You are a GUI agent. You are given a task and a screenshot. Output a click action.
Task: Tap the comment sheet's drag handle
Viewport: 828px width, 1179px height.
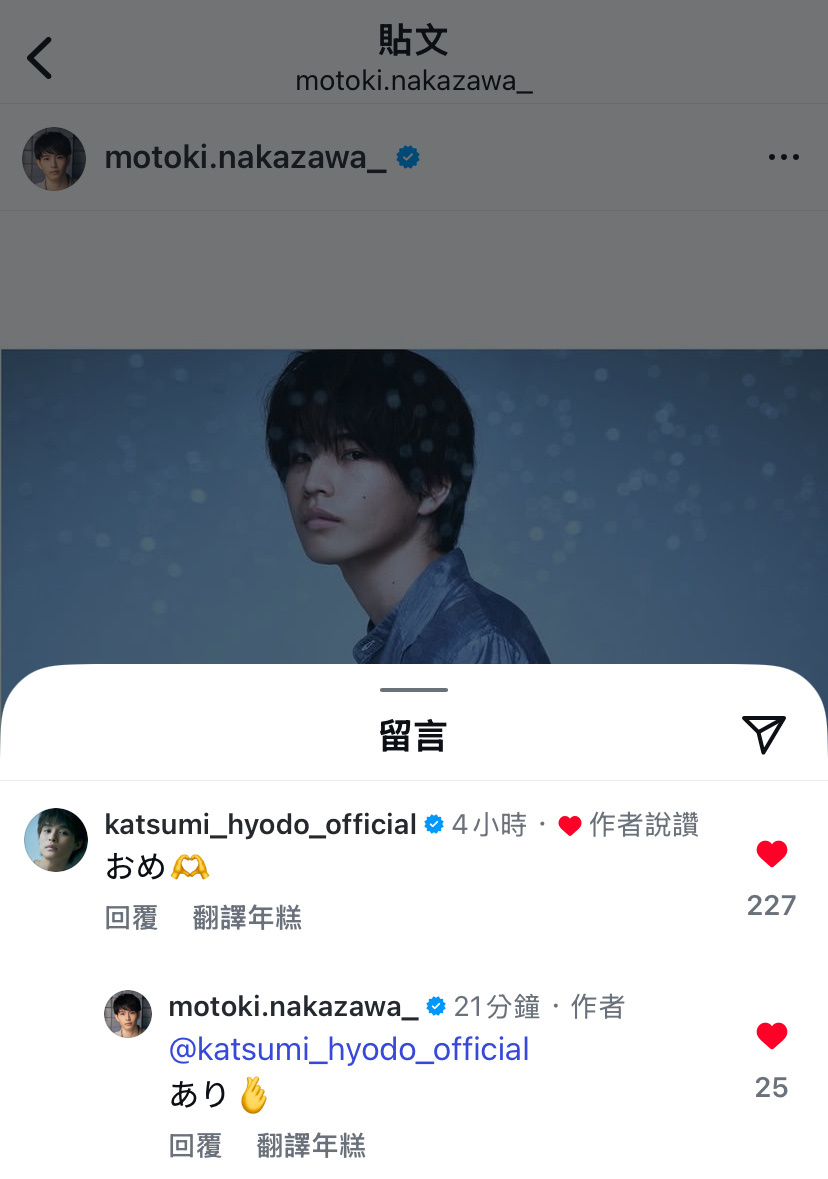pos(414,690)
